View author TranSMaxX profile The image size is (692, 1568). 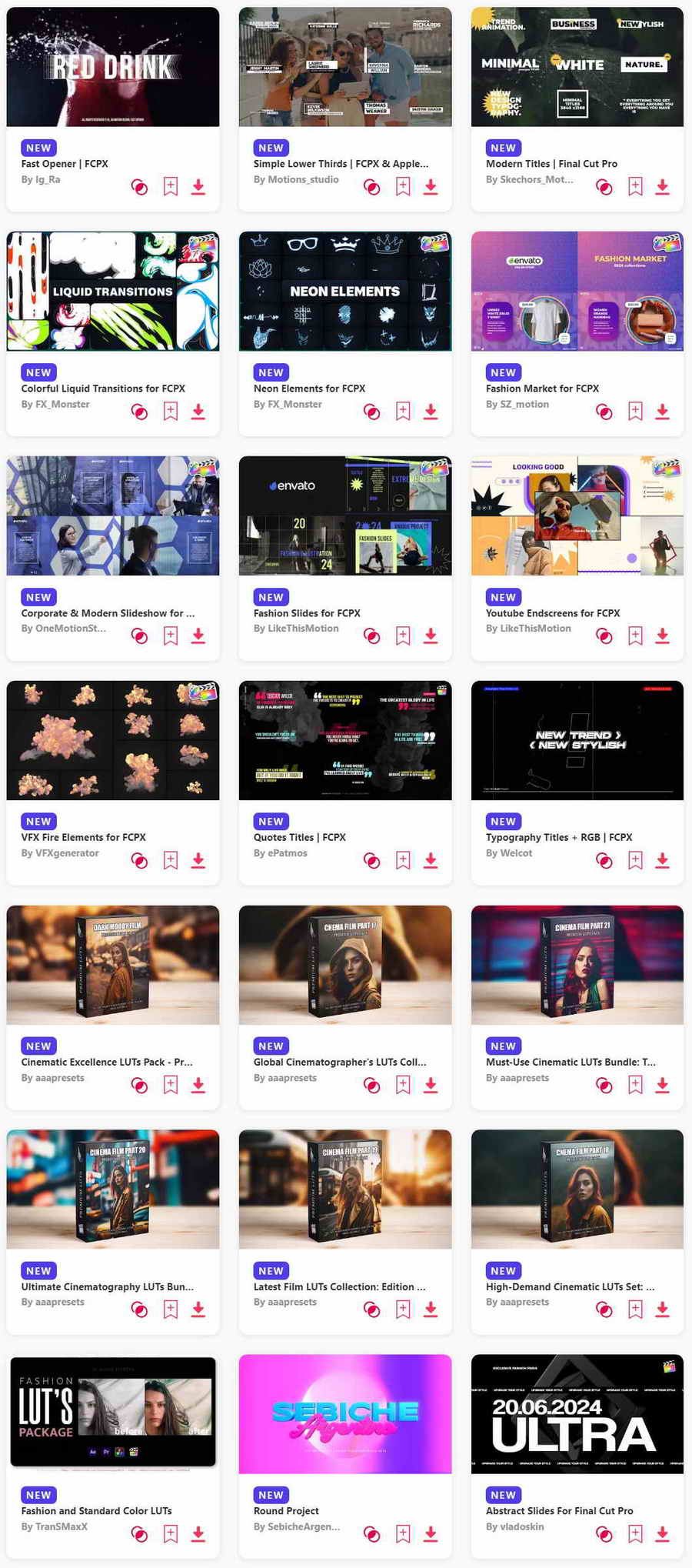coord(54,1526)
